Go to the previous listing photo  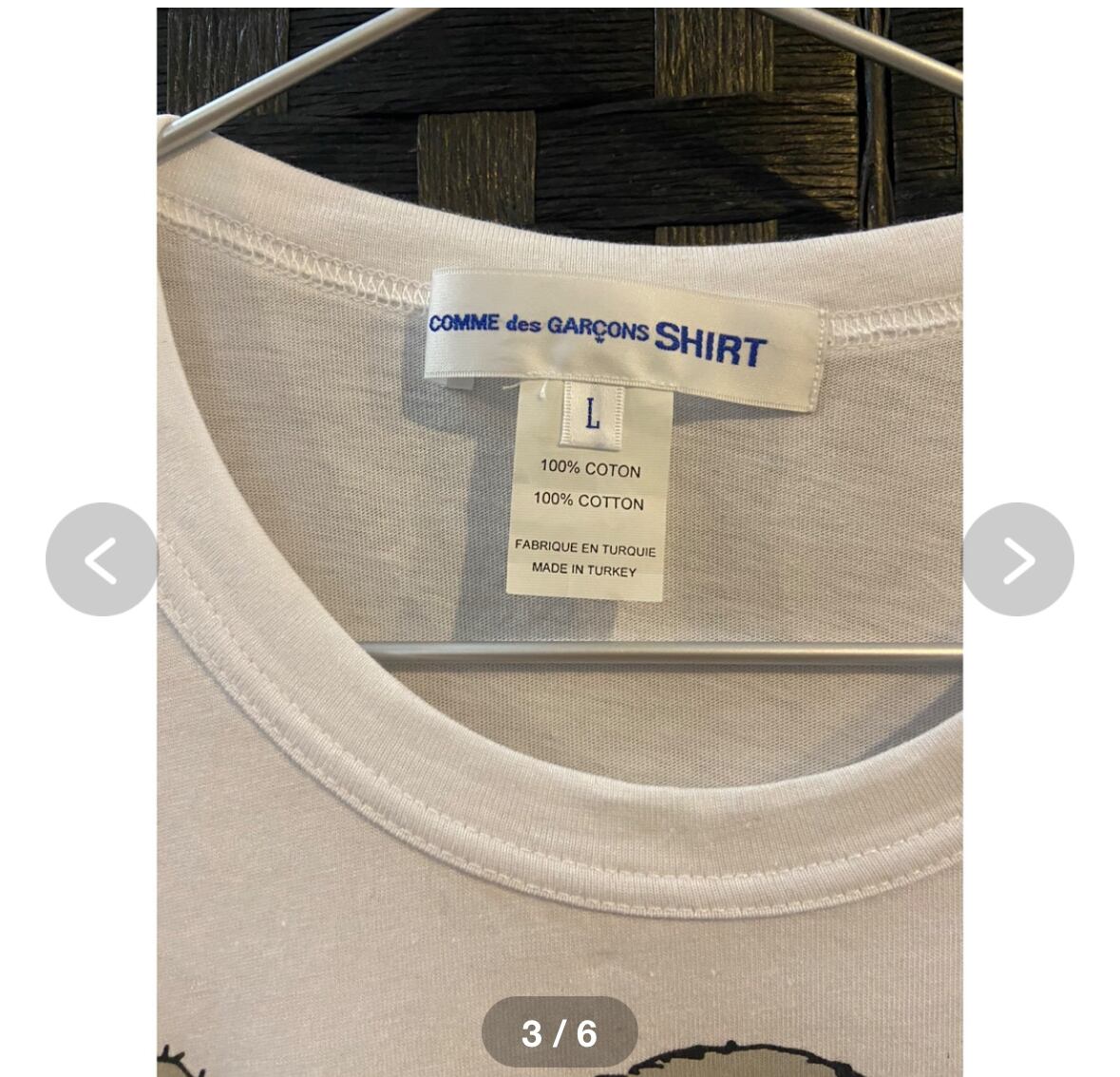click(102, 559)
